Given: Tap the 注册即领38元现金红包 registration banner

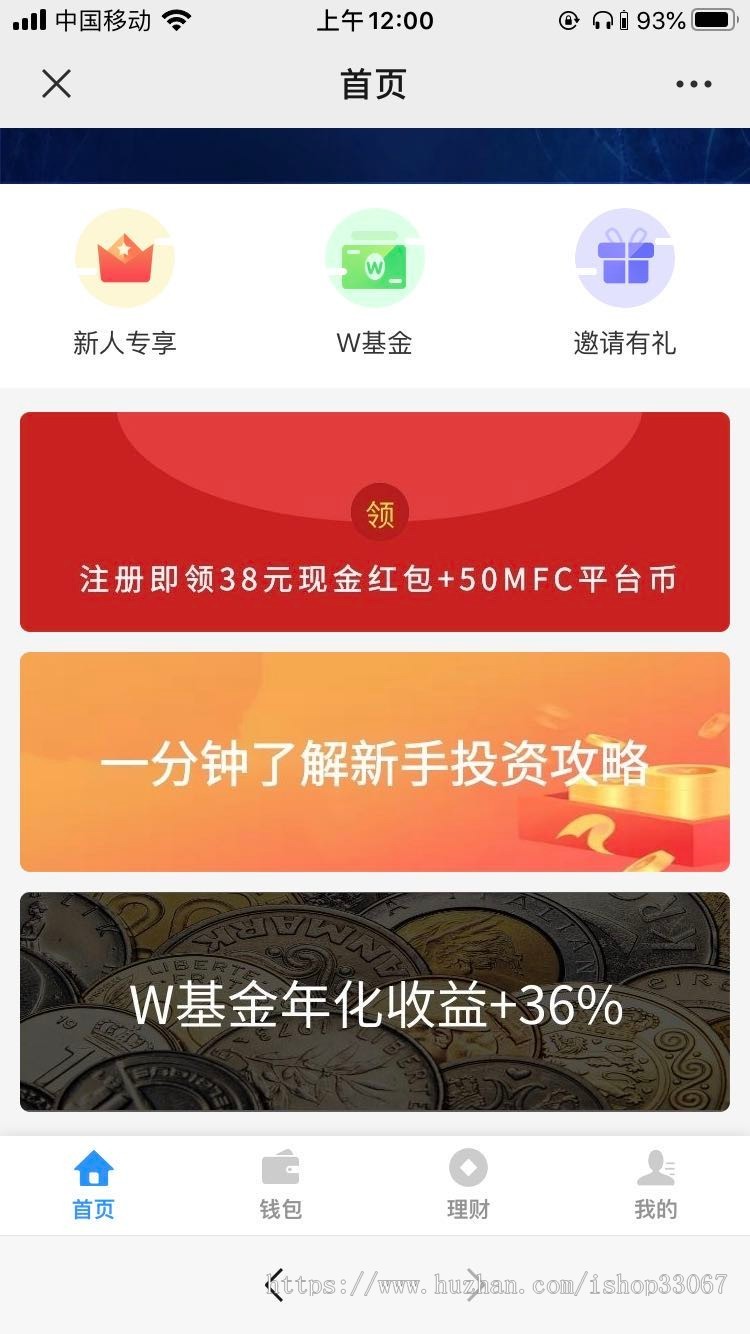Looking at the screenshot, I should [374, 521].
